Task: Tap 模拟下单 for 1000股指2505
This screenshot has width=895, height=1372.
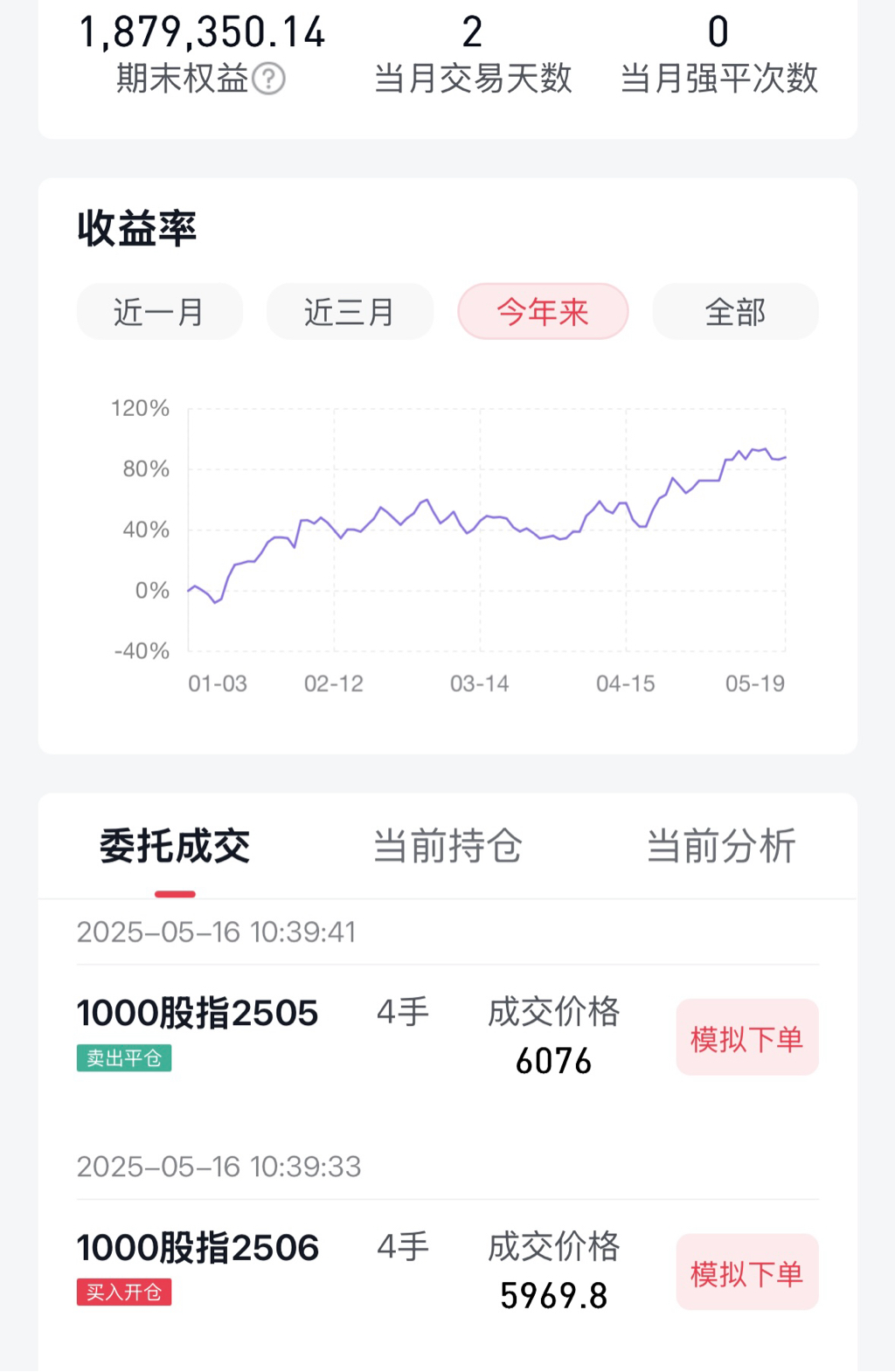Action: tap(746, 1038)
